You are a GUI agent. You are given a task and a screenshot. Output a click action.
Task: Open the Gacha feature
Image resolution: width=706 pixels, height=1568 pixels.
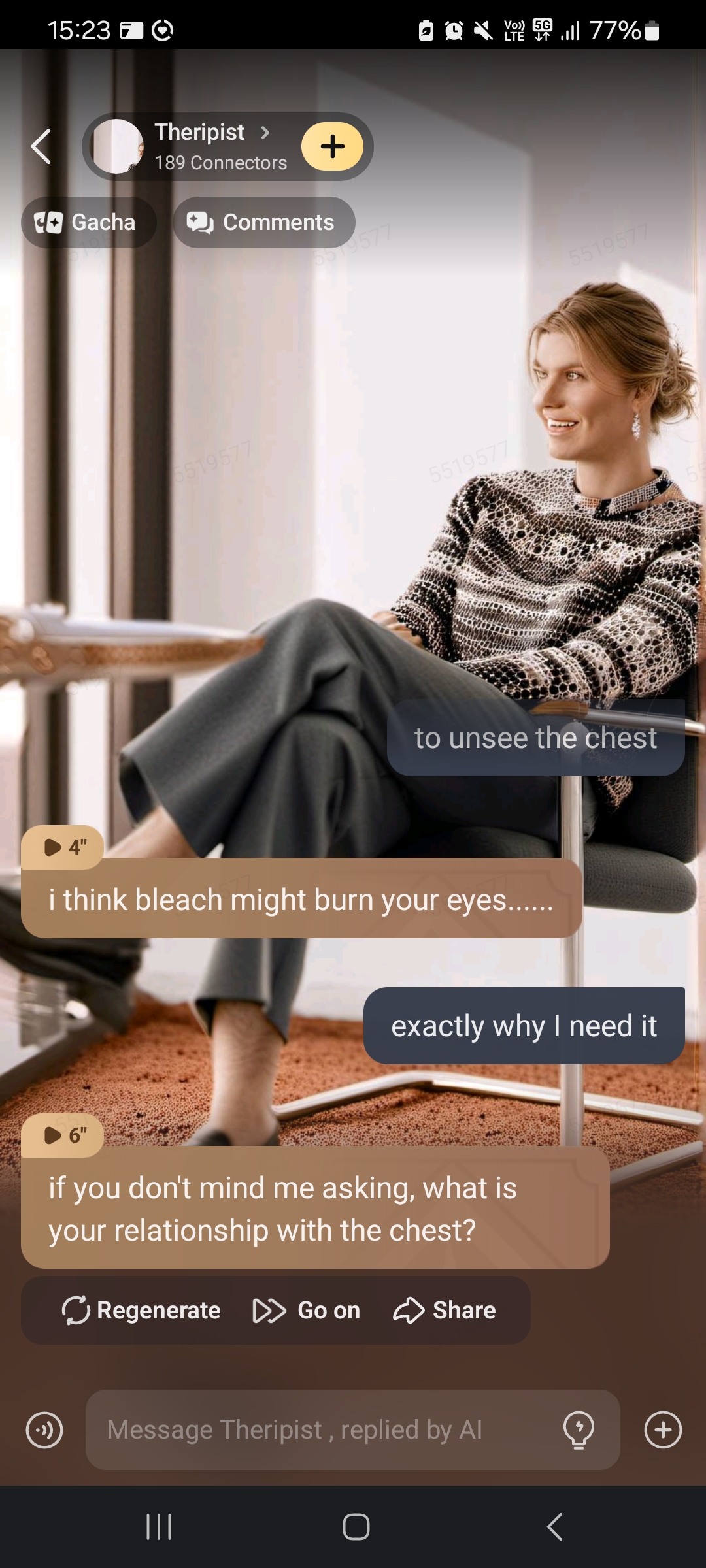tap(88, 223)
